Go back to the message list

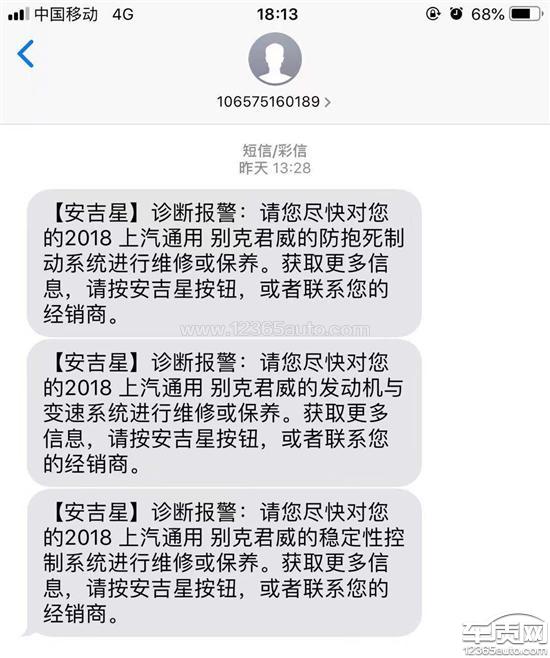(26, 54)
